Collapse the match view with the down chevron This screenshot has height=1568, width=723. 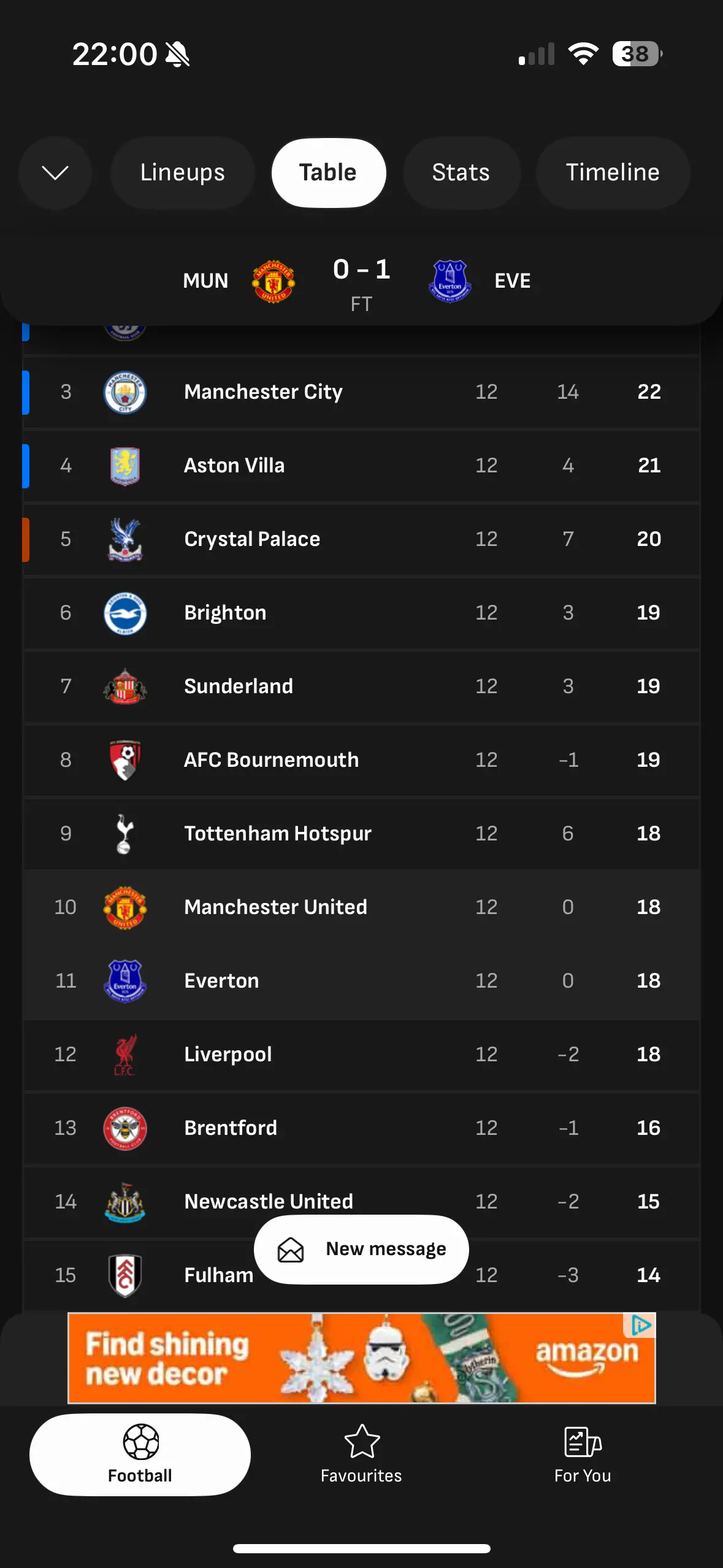55,173
